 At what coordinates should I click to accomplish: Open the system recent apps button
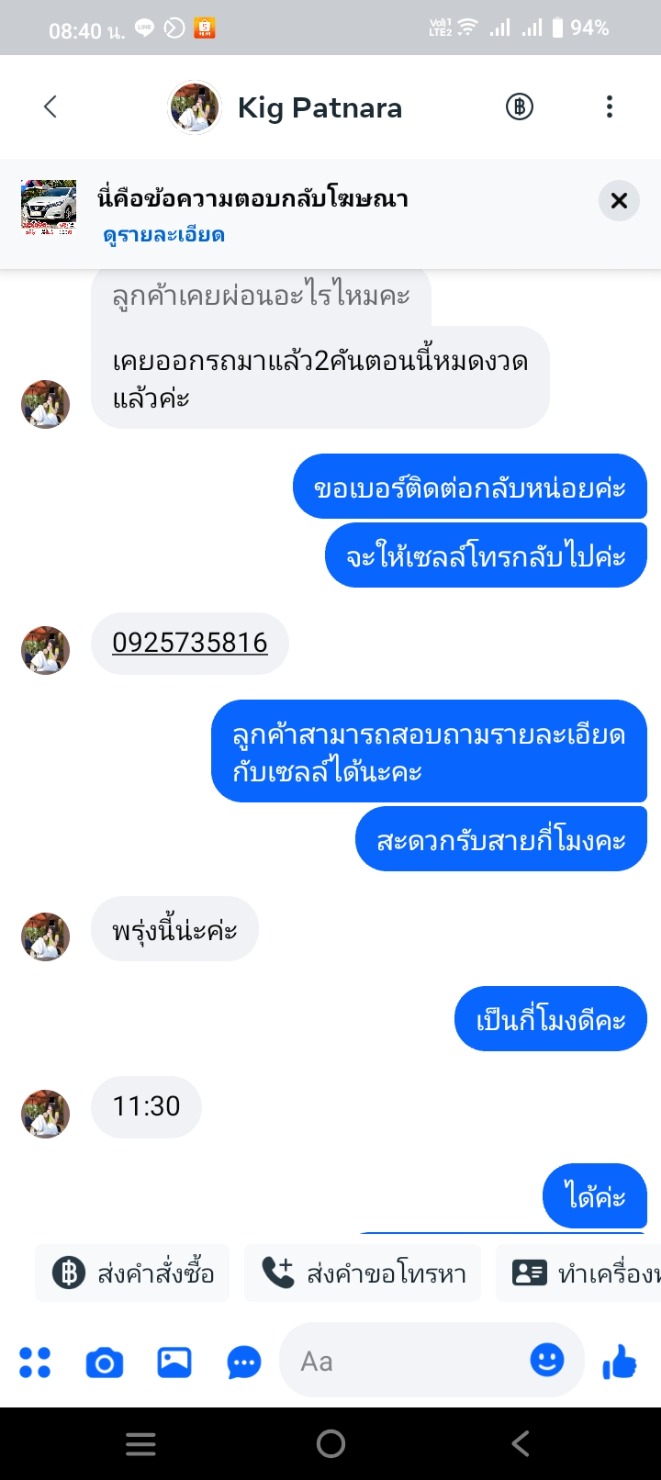coord(140,1443)
